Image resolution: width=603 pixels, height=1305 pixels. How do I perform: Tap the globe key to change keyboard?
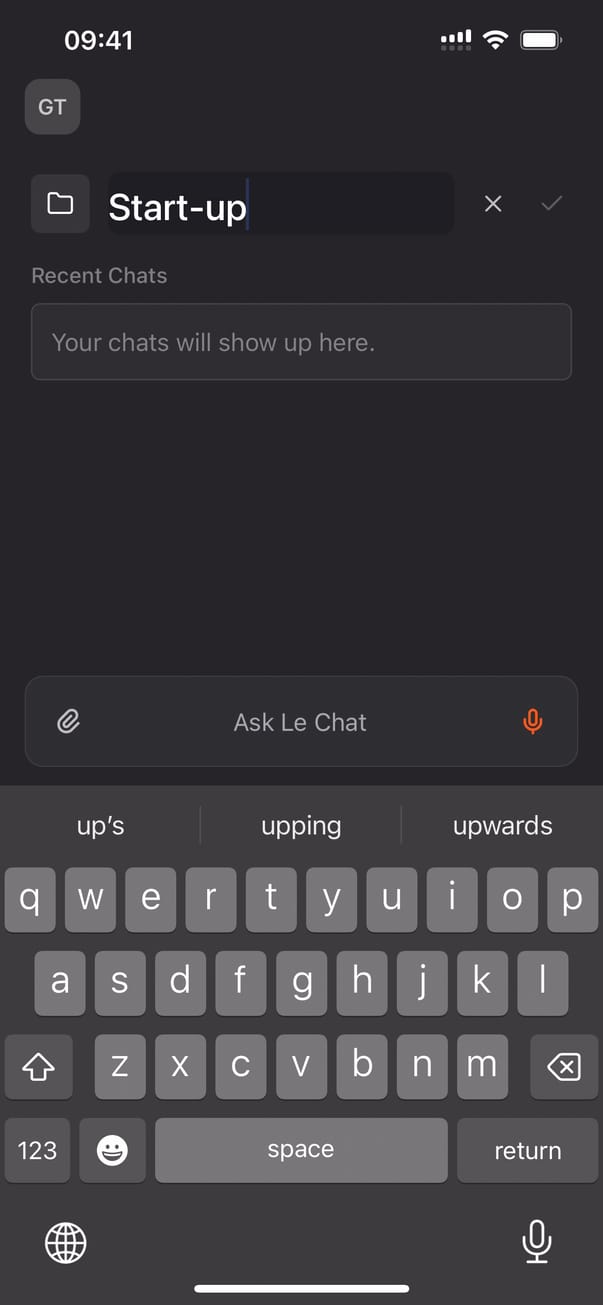[x=66, y=1243]
